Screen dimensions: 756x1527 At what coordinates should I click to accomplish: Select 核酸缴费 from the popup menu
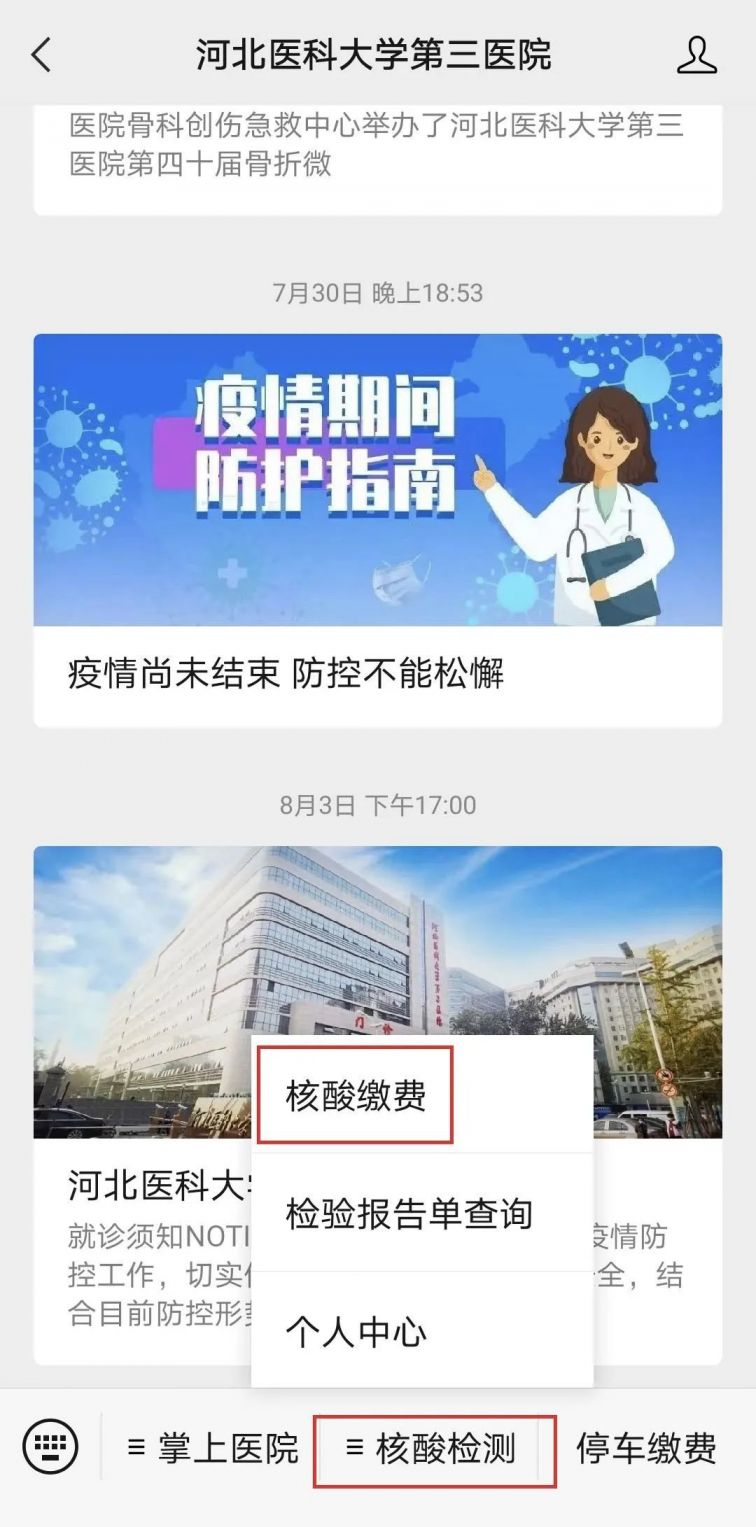pyautogui.click(x=356, y=1095)
